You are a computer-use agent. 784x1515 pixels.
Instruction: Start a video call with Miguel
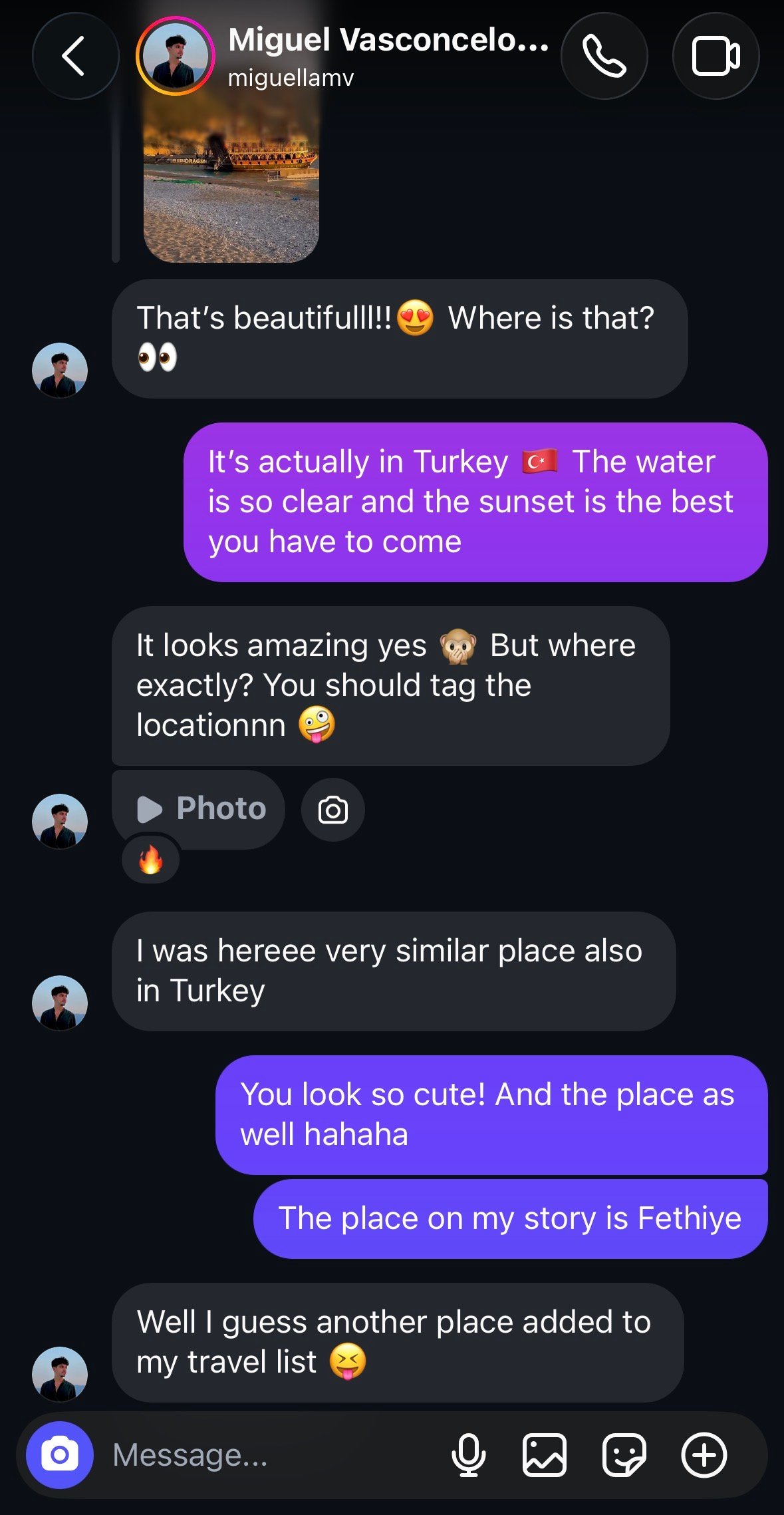pos(716,57)
